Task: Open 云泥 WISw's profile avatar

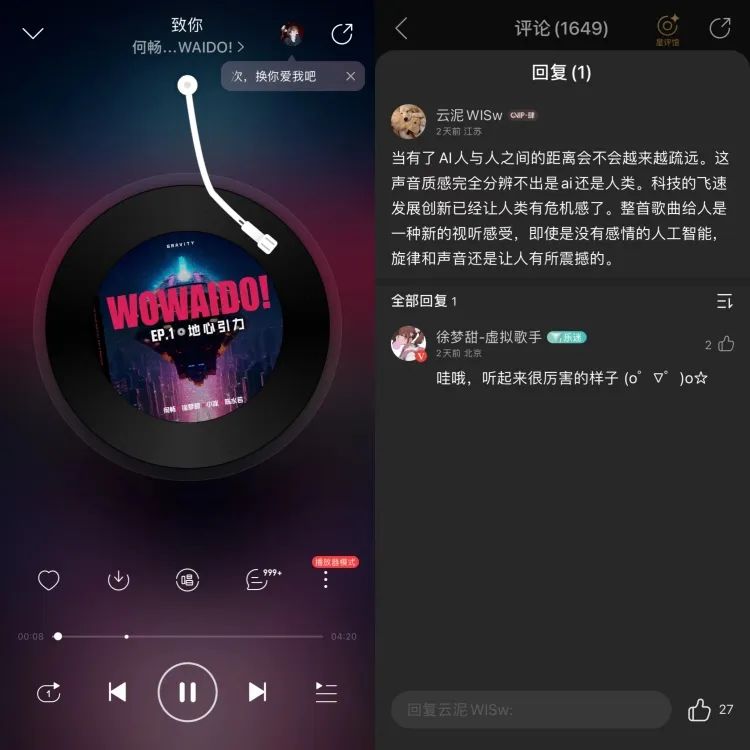Action: click(x=409, y=122)
